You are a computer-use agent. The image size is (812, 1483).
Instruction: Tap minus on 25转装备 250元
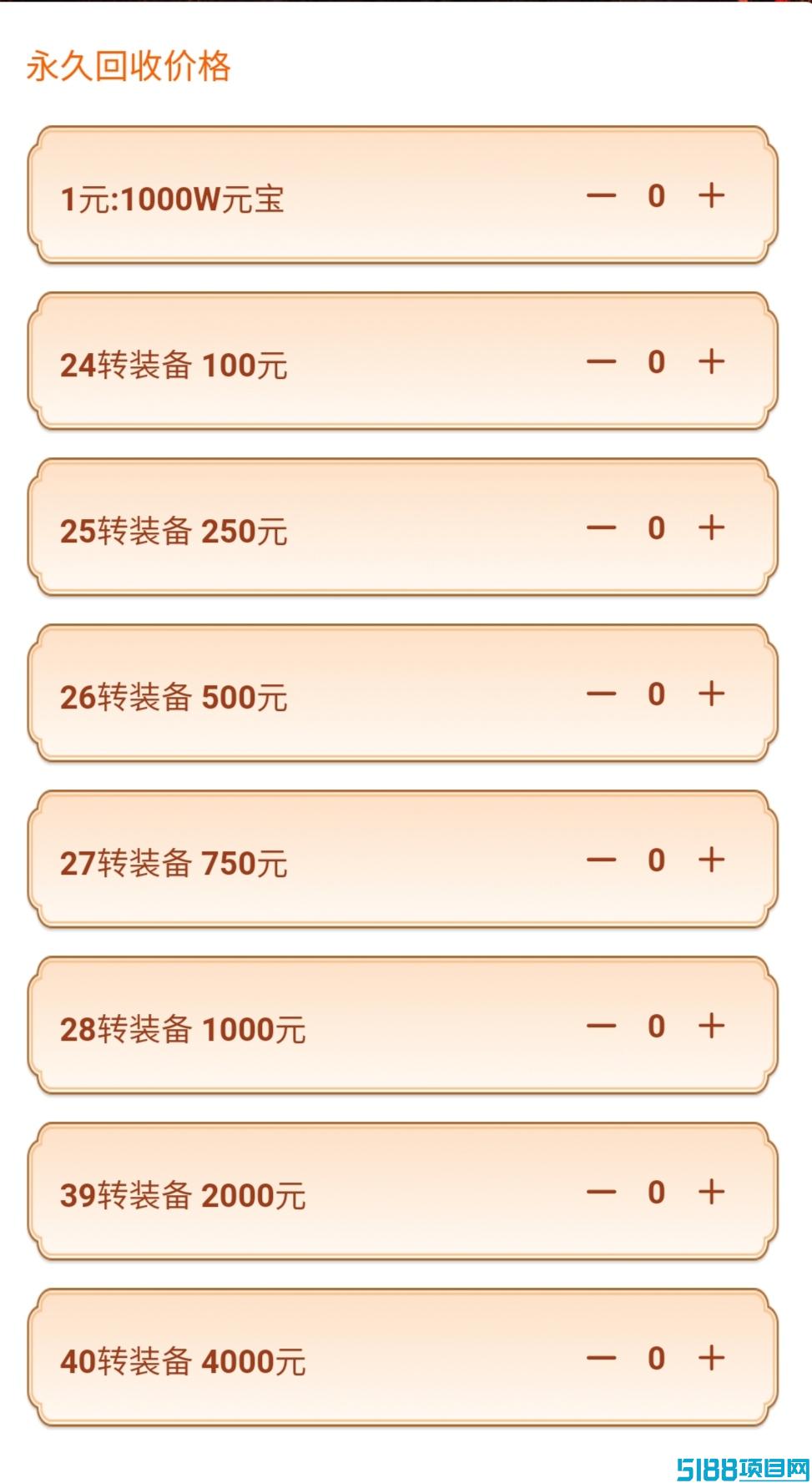(x=601, y=528)
